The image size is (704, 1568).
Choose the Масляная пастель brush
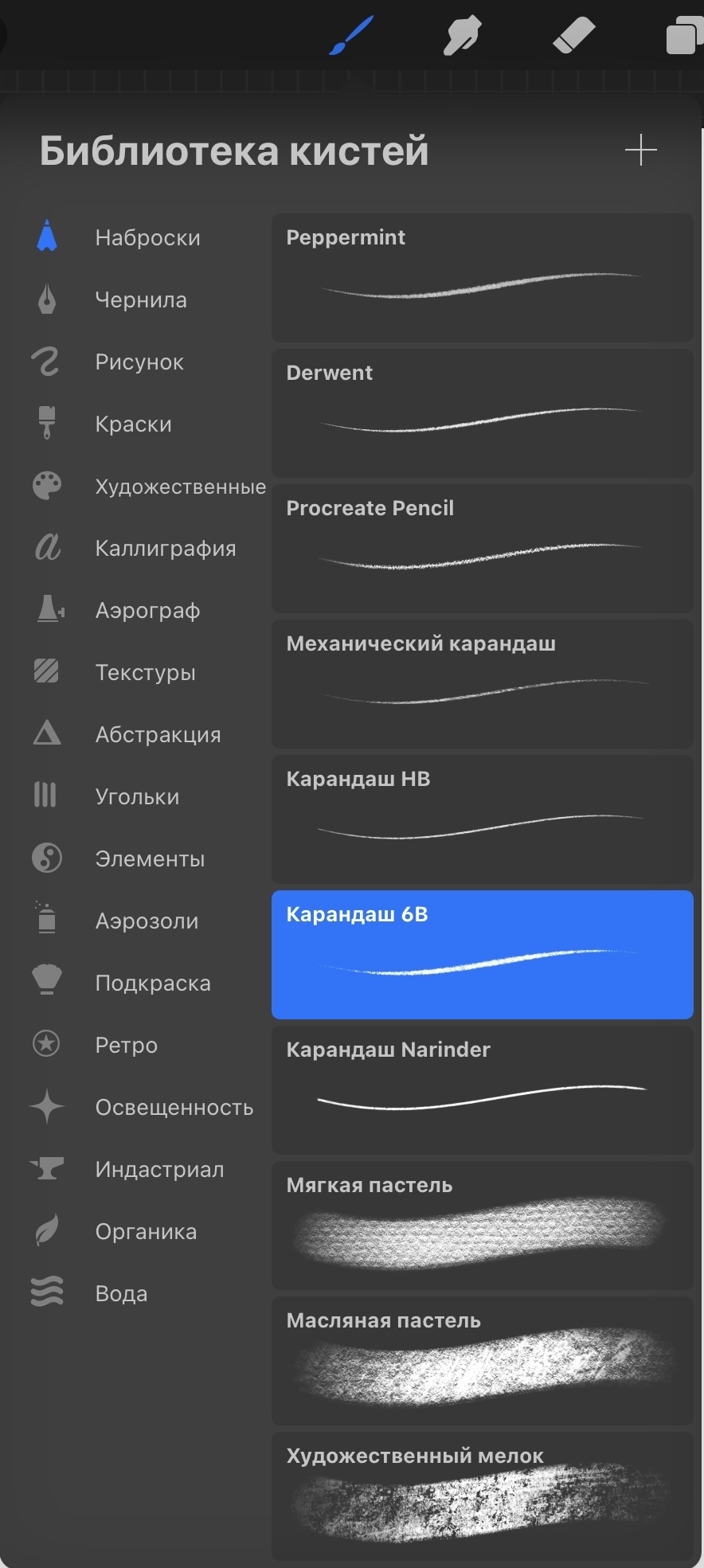(x=482, y=1360)
